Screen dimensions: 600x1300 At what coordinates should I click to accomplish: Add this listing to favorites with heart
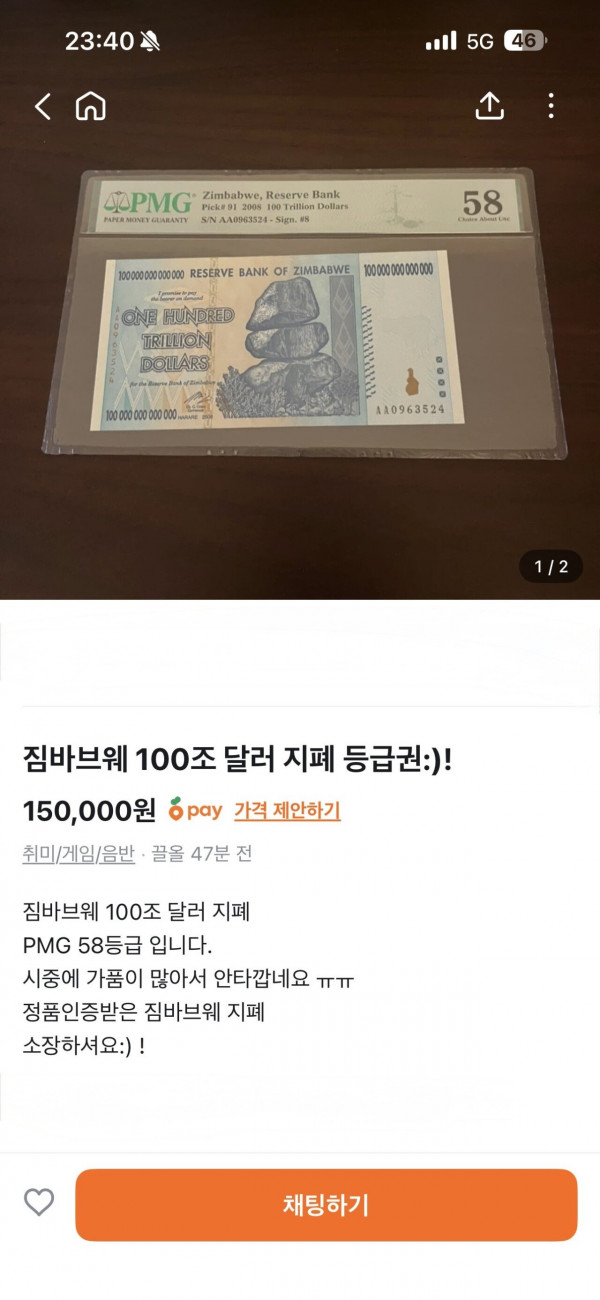39,1203
